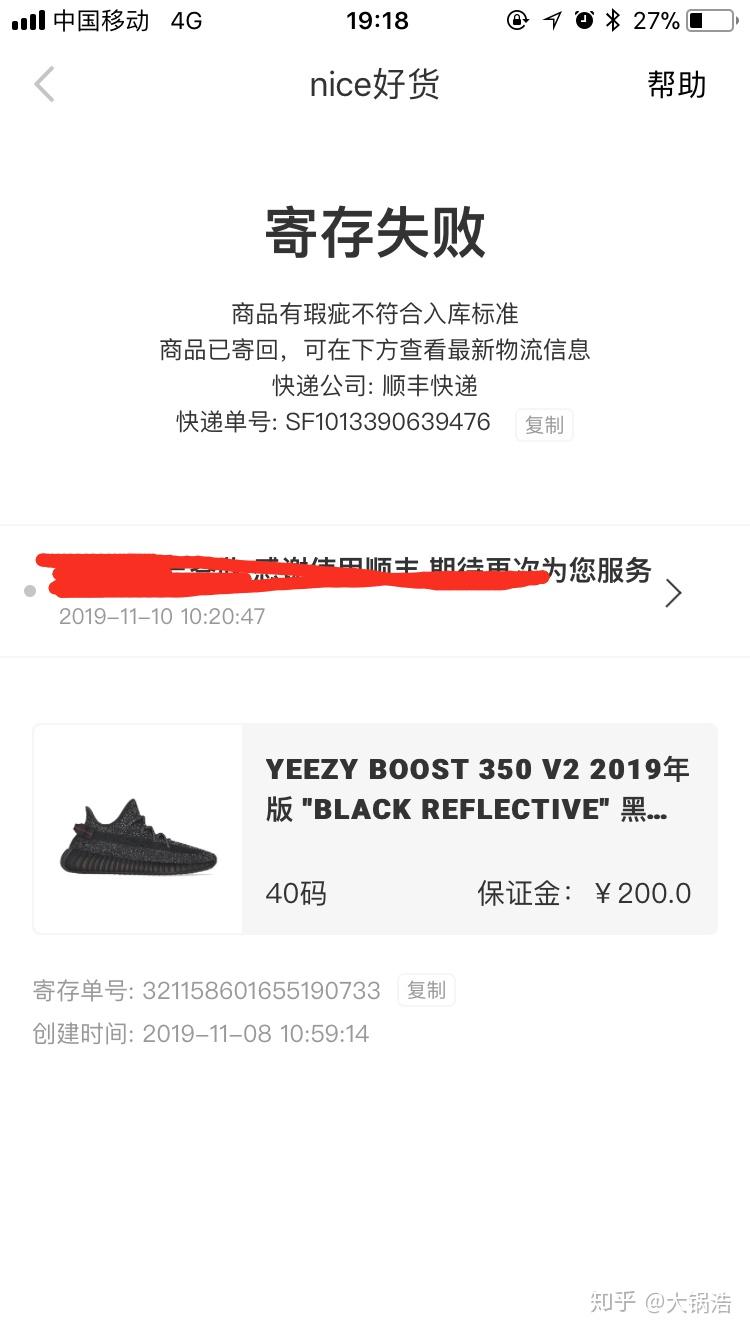This screenshot has height=1334, width=750.
Task: Copy the 寄存单号 deposit order number
Action: [x=426, y=990]
